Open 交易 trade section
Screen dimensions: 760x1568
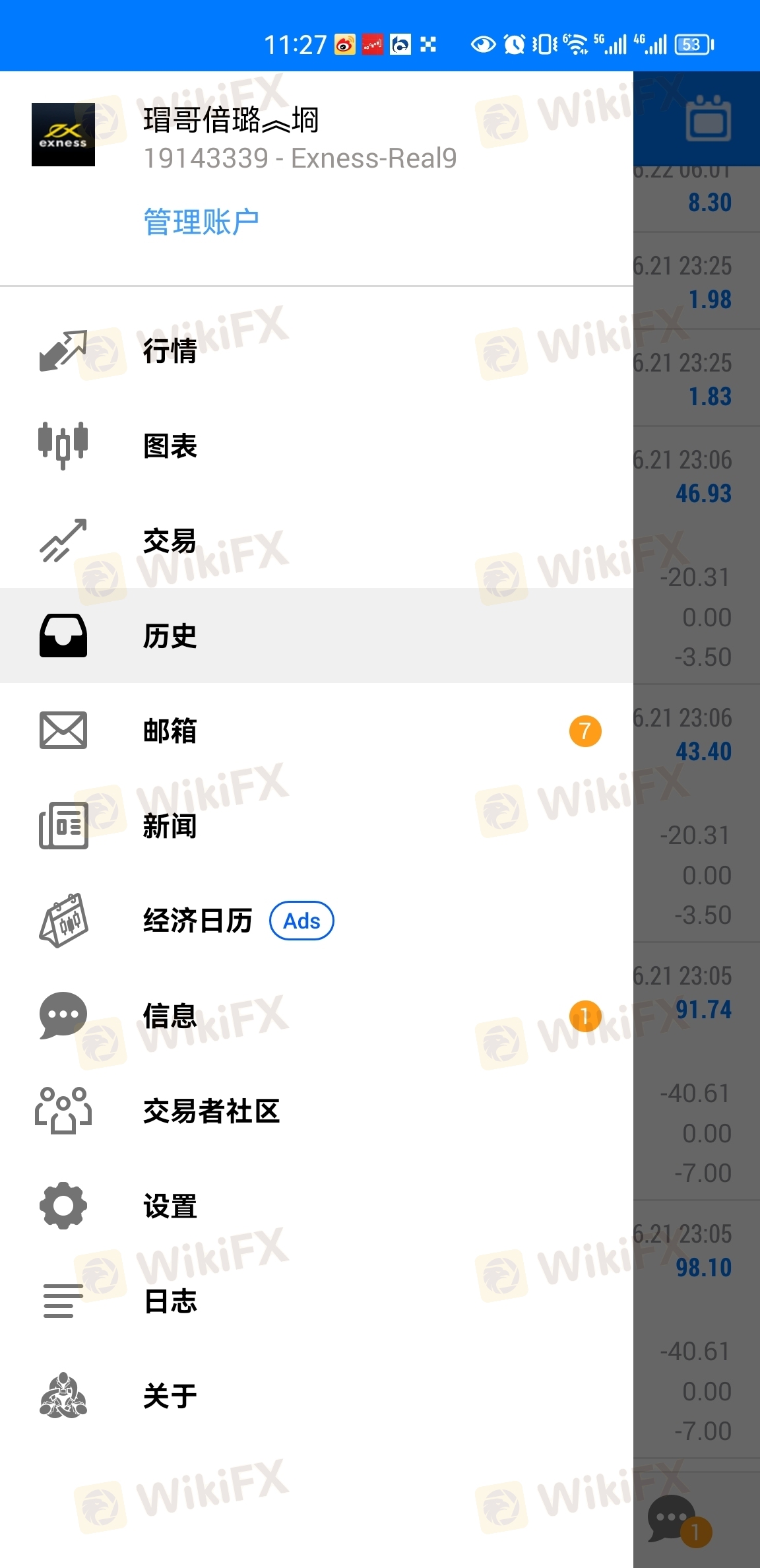(x=317, y=540)
